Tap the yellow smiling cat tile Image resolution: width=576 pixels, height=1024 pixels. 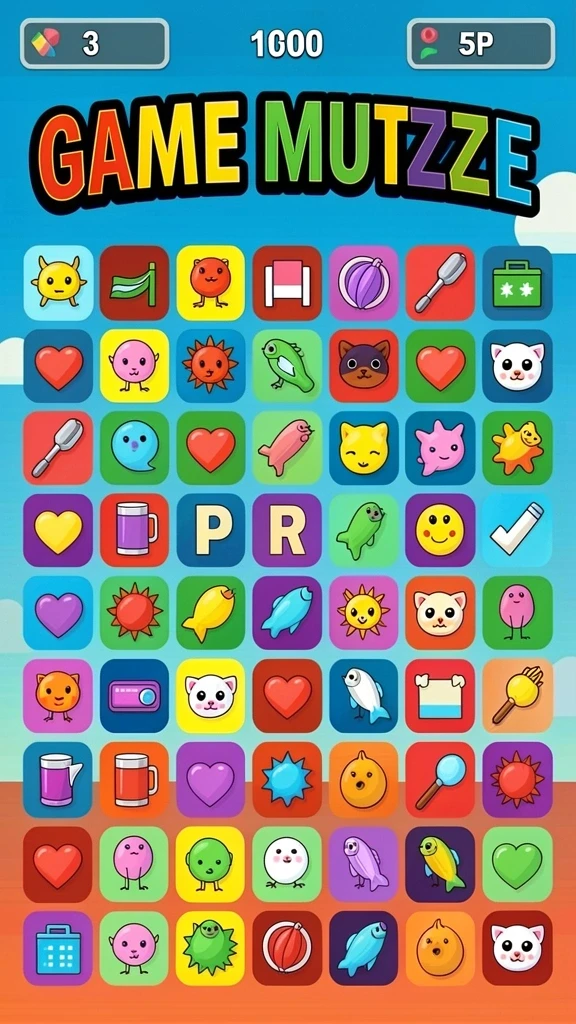tap(364, 448)
